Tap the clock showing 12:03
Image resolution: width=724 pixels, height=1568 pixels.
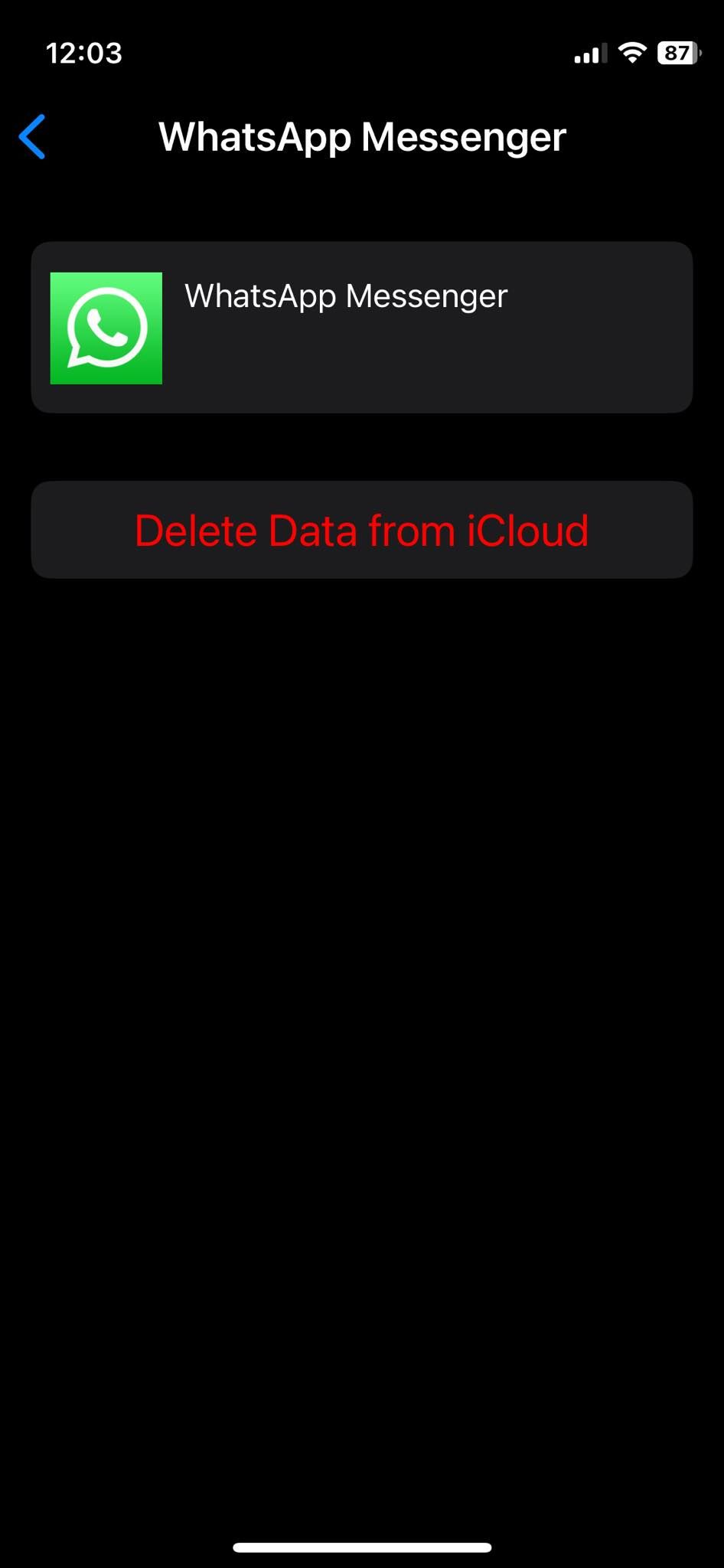(x=83, y=53)
